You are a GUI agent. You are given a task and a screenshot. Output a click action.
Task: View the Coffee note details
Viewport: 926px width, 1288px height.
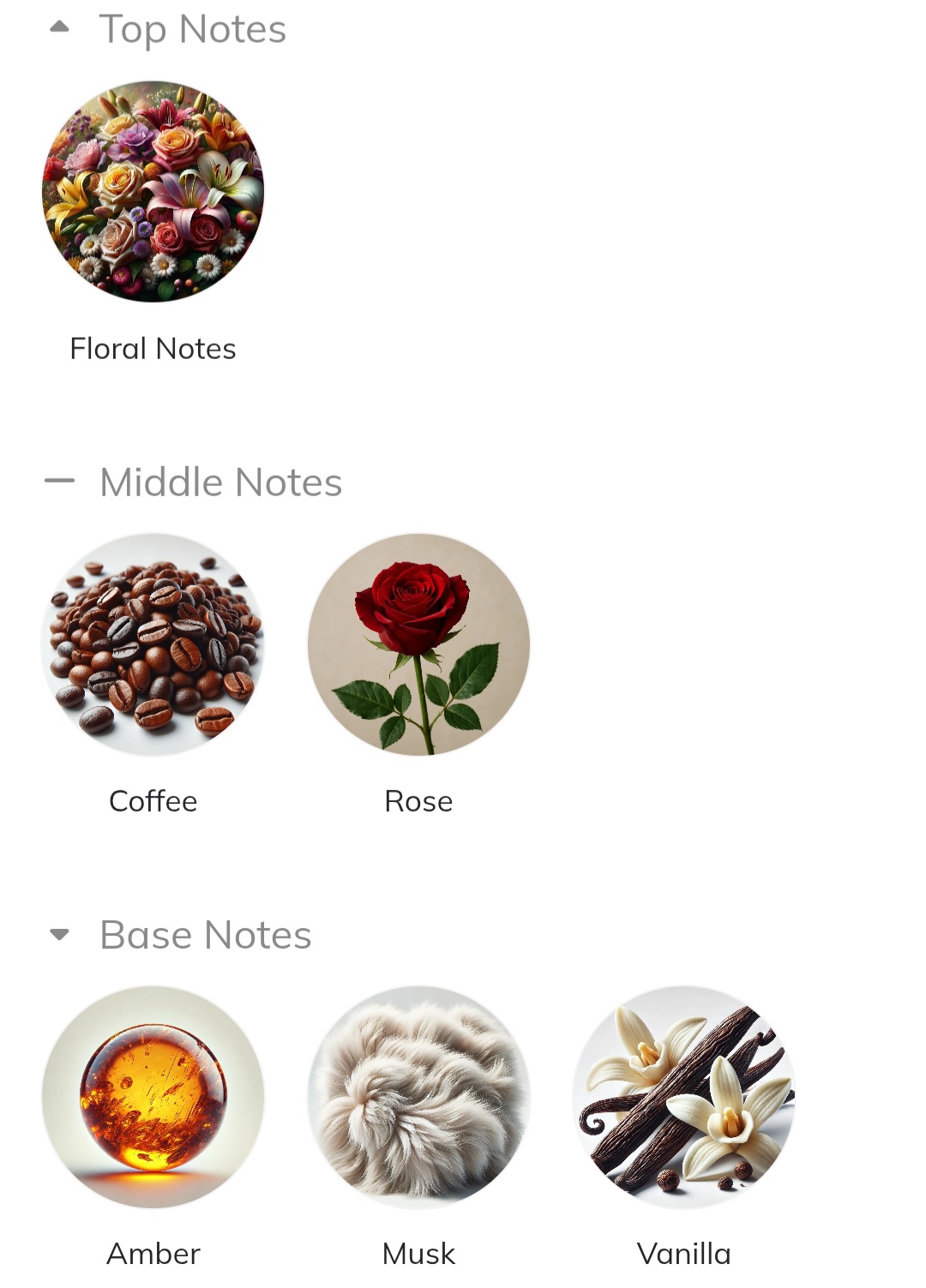click(153, 644)
